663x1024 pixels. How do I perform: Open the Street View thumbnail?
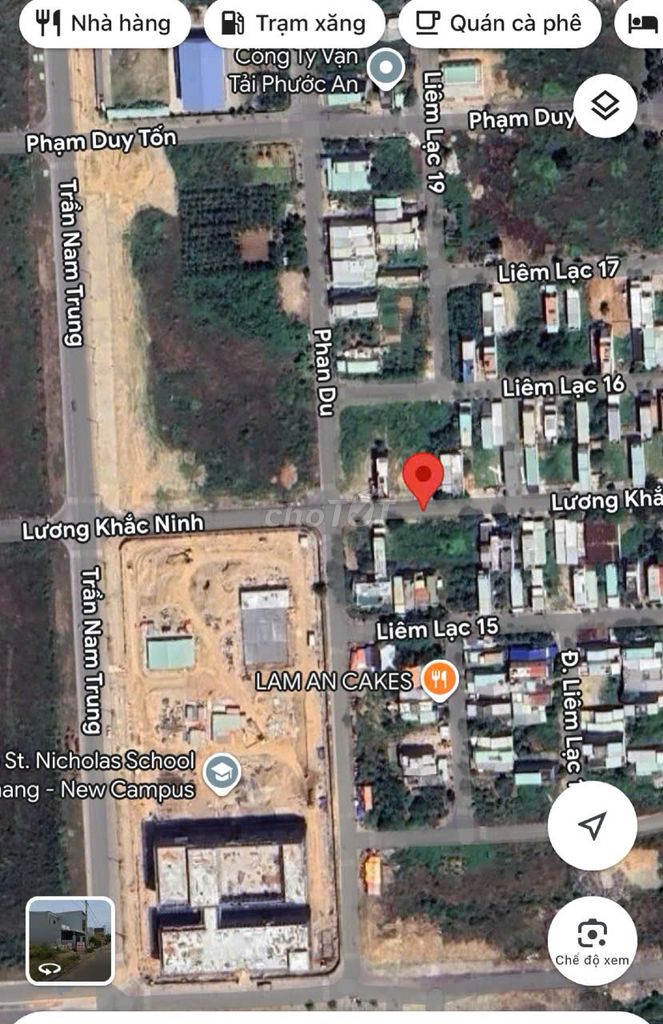tap(70, 940)
